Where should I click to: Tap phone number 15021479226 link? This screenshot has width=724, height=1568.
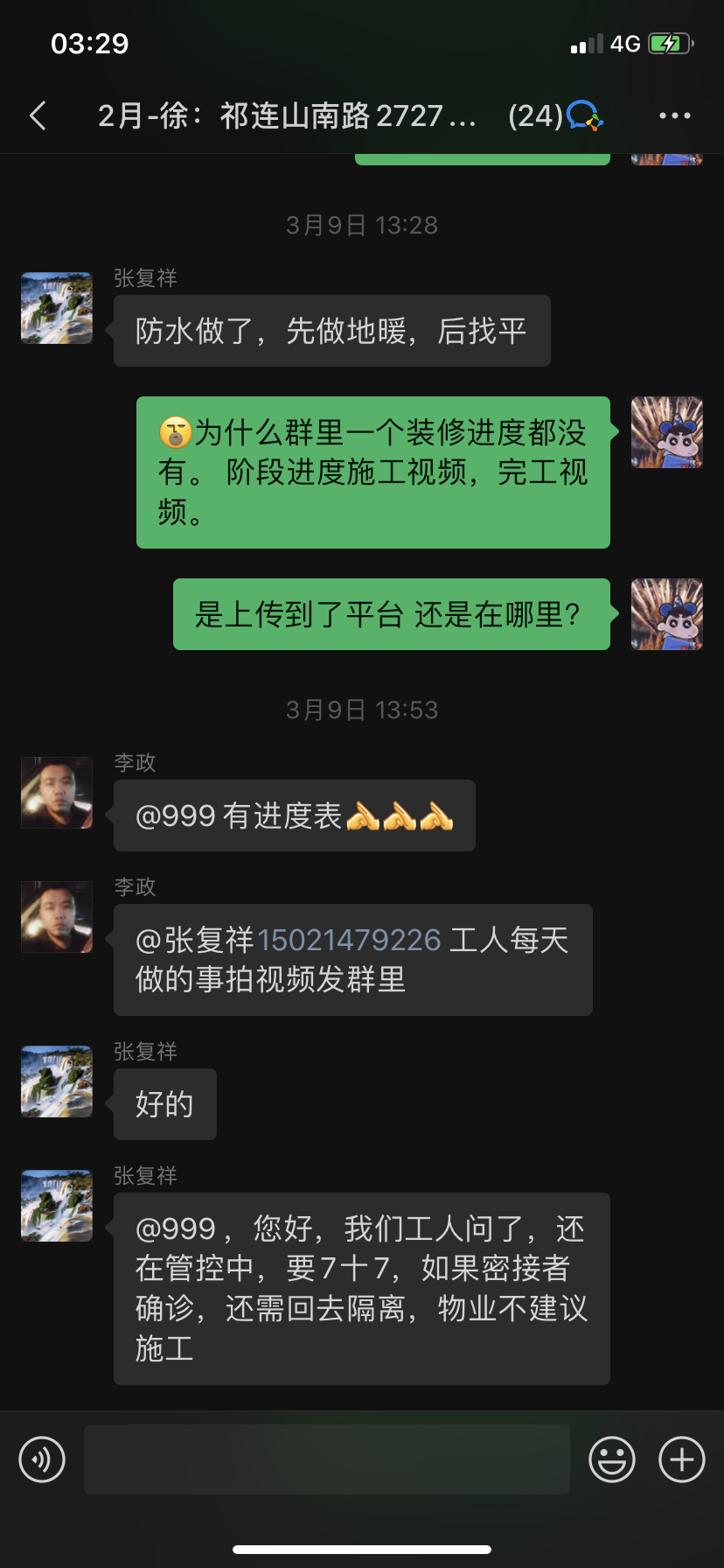pos(349,941)
